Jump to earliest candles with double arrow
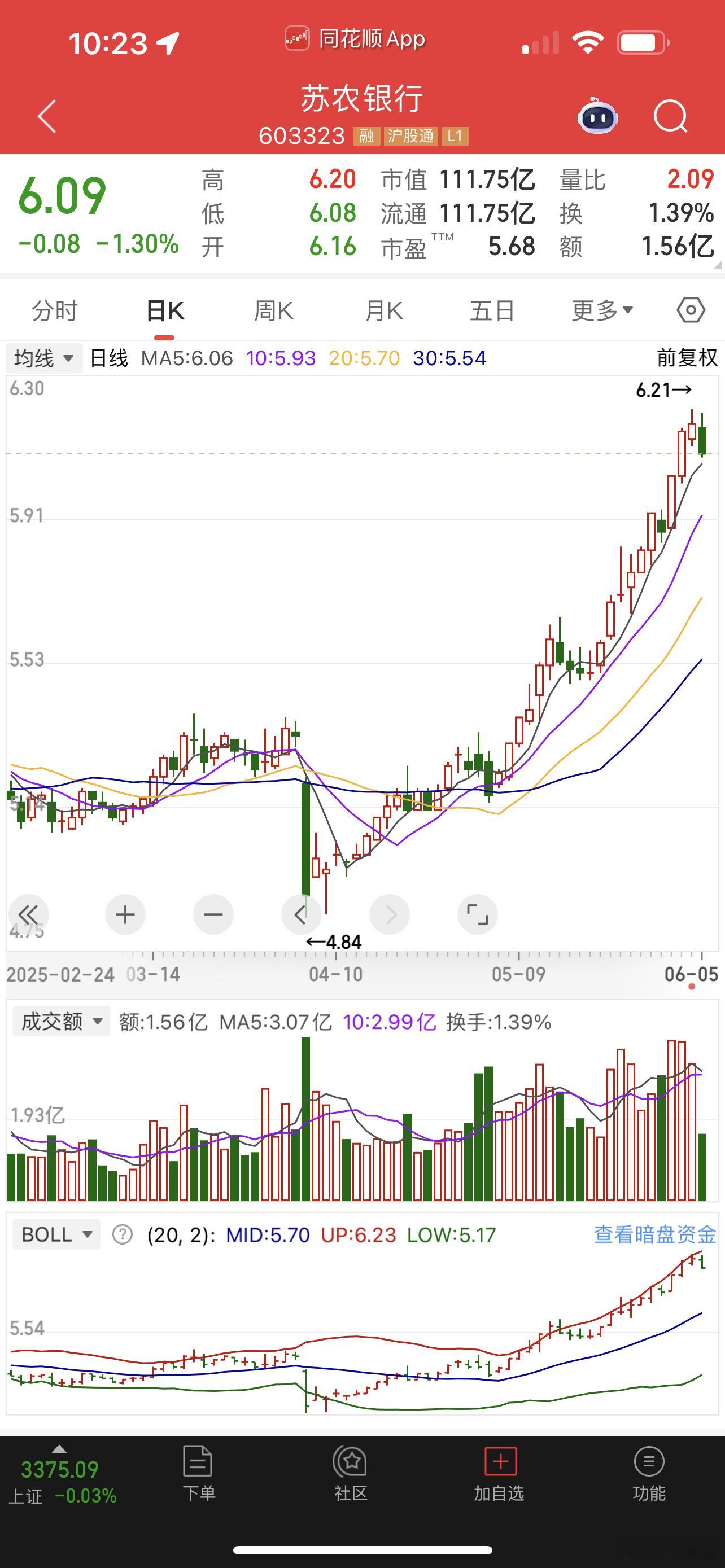Image resolution: width=725 pixels, height=1568 pixels. click(28, 914)
